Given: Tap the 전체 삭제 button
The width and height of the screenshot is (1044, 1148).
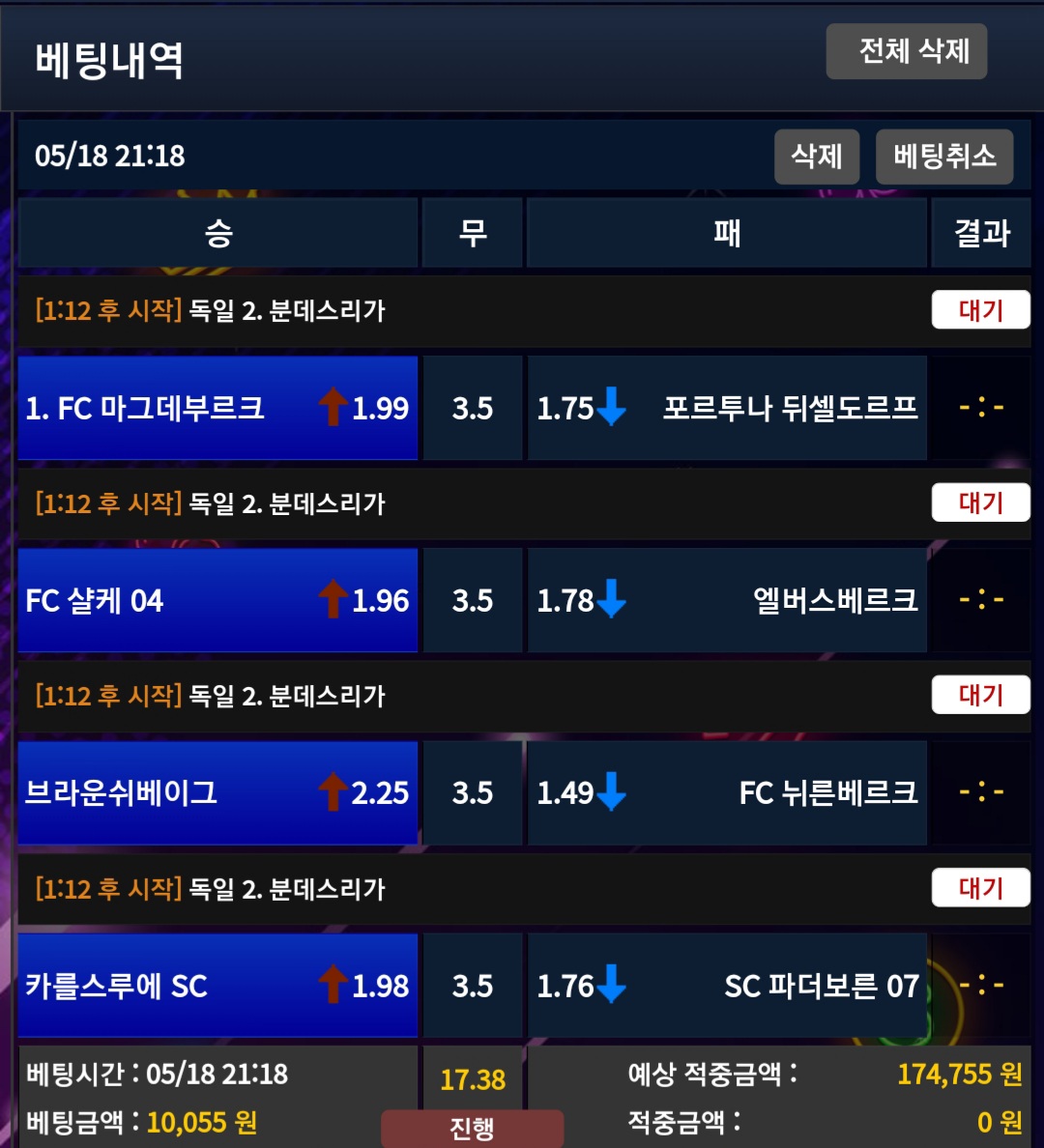Looking at the screenshot, I should 906,51.
